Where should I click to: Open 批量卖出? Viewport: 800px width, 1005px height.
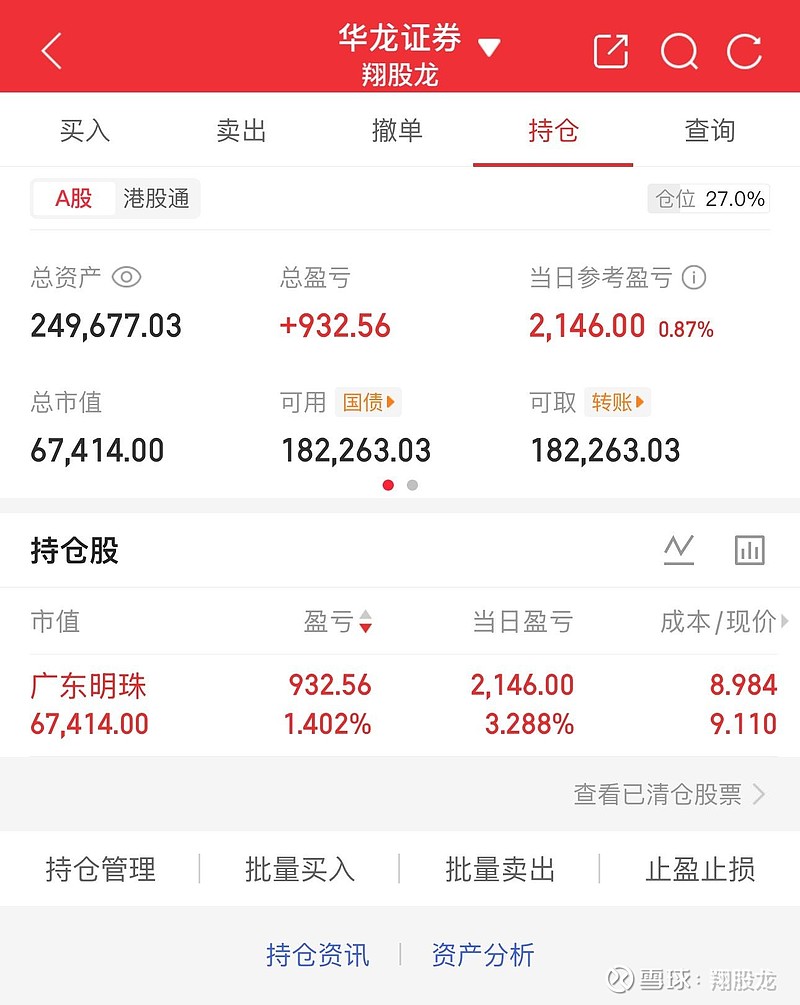pyautogui.click(x=499, y=869)
